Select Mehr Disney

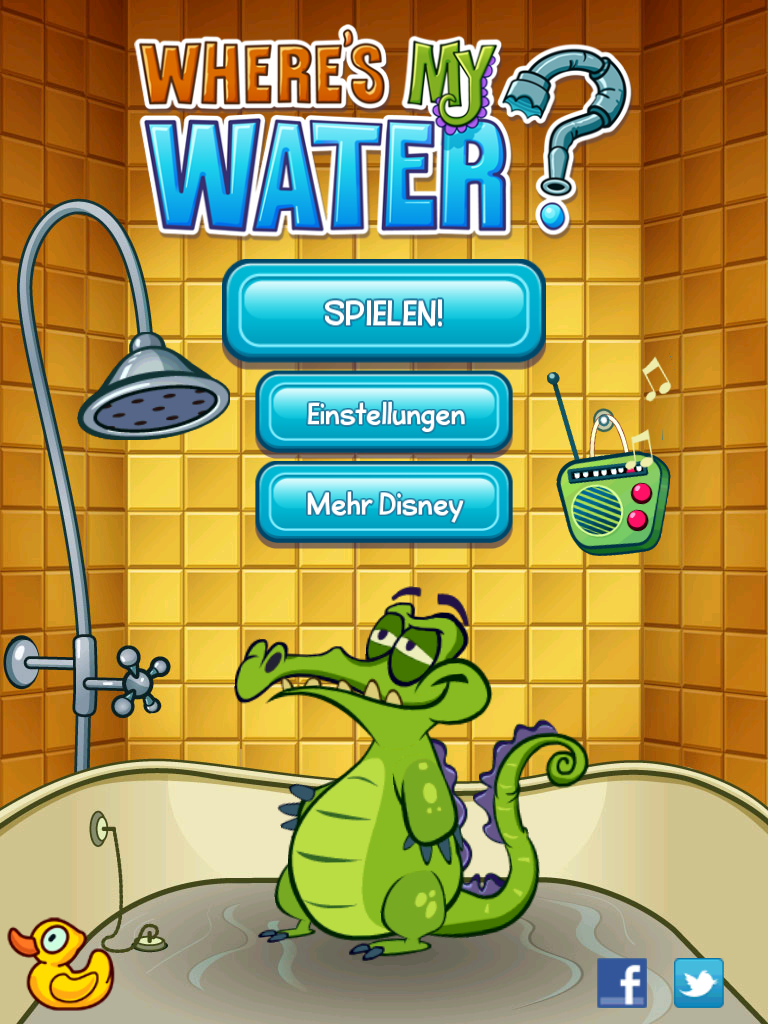coord(385,504)
